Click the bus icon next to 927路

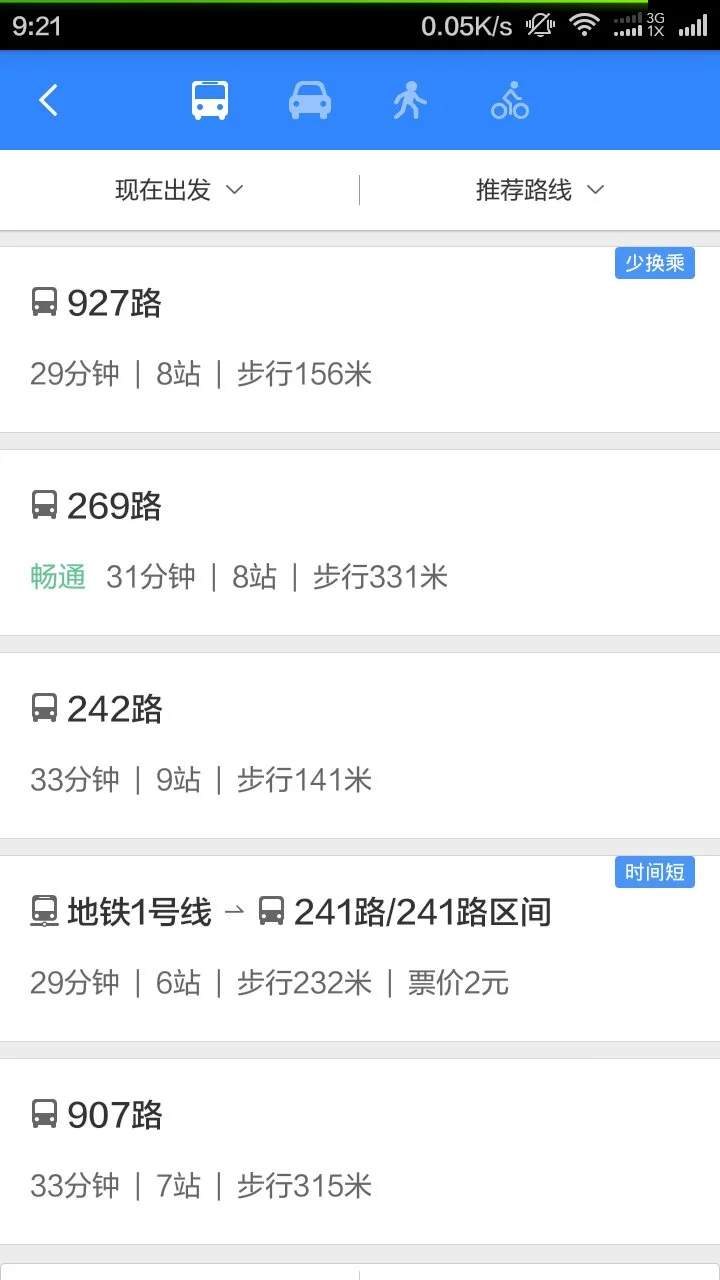pyautogui.click(x=42, y=303)
